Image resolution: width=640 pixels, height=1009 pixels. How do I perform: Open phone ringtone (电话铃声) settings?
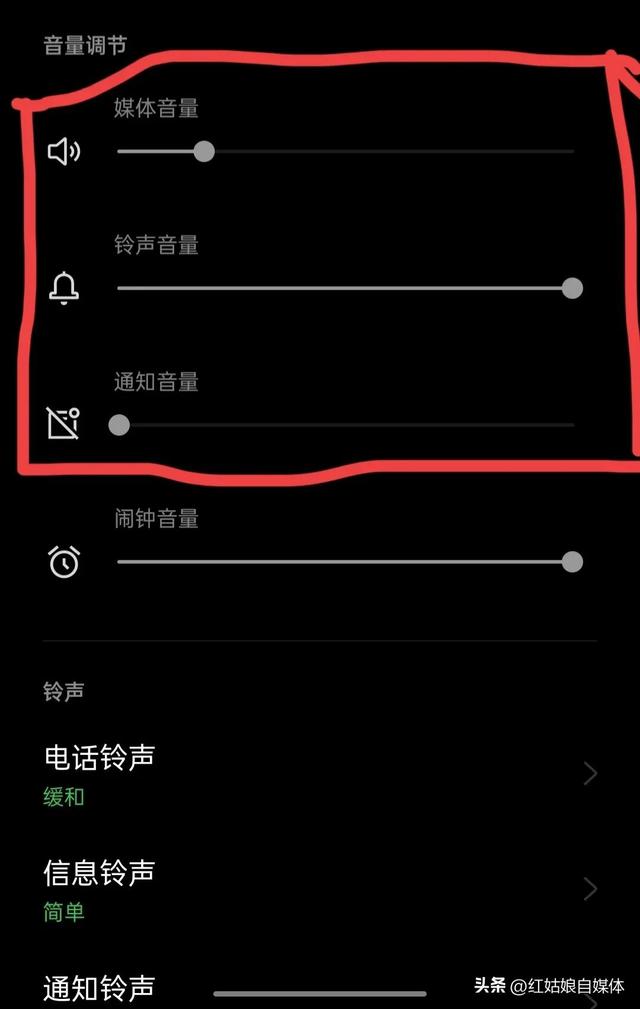pos(320,774)
